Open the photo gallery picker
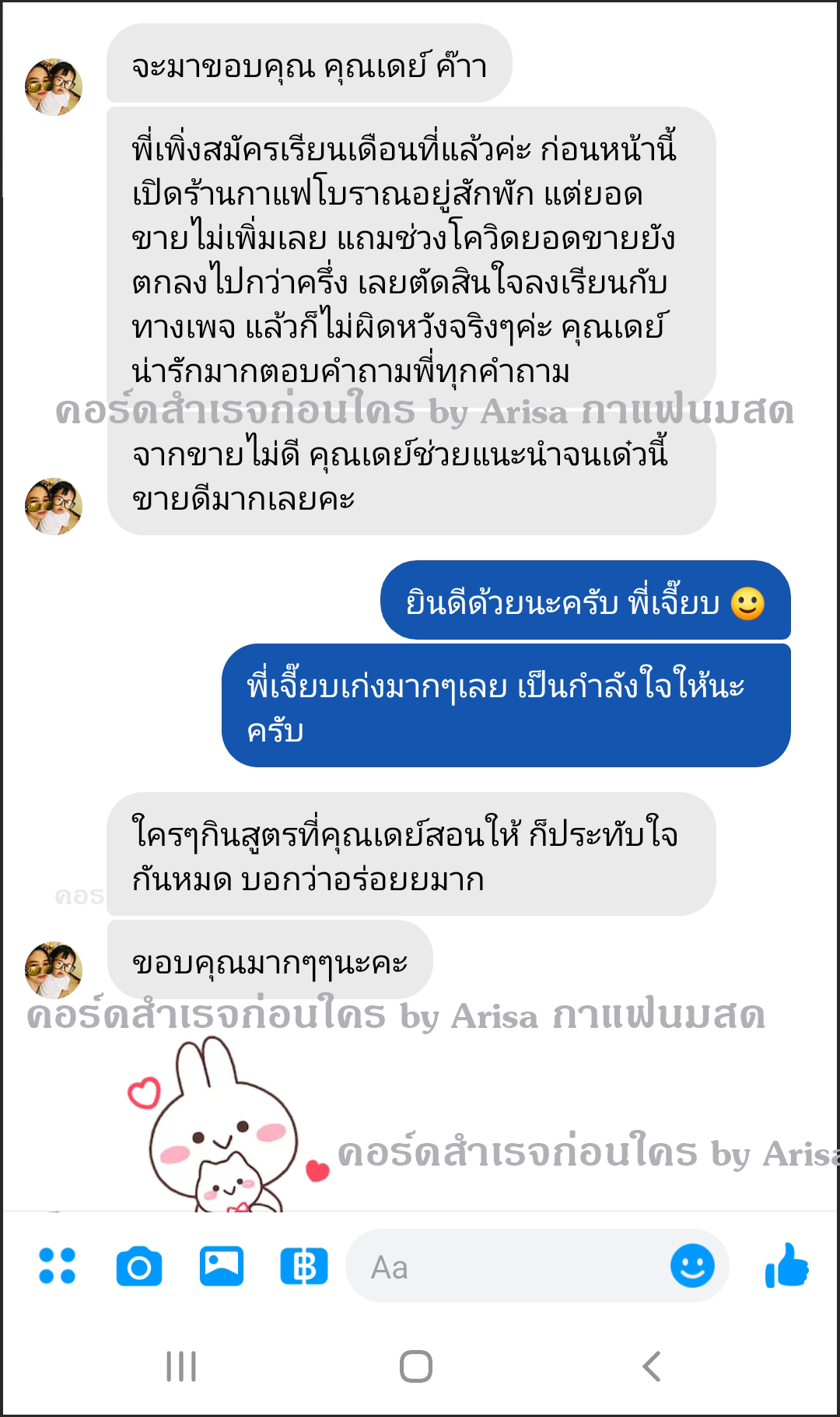The height and width of the screenshot is (1417, 840). (x=222, y=1266)
